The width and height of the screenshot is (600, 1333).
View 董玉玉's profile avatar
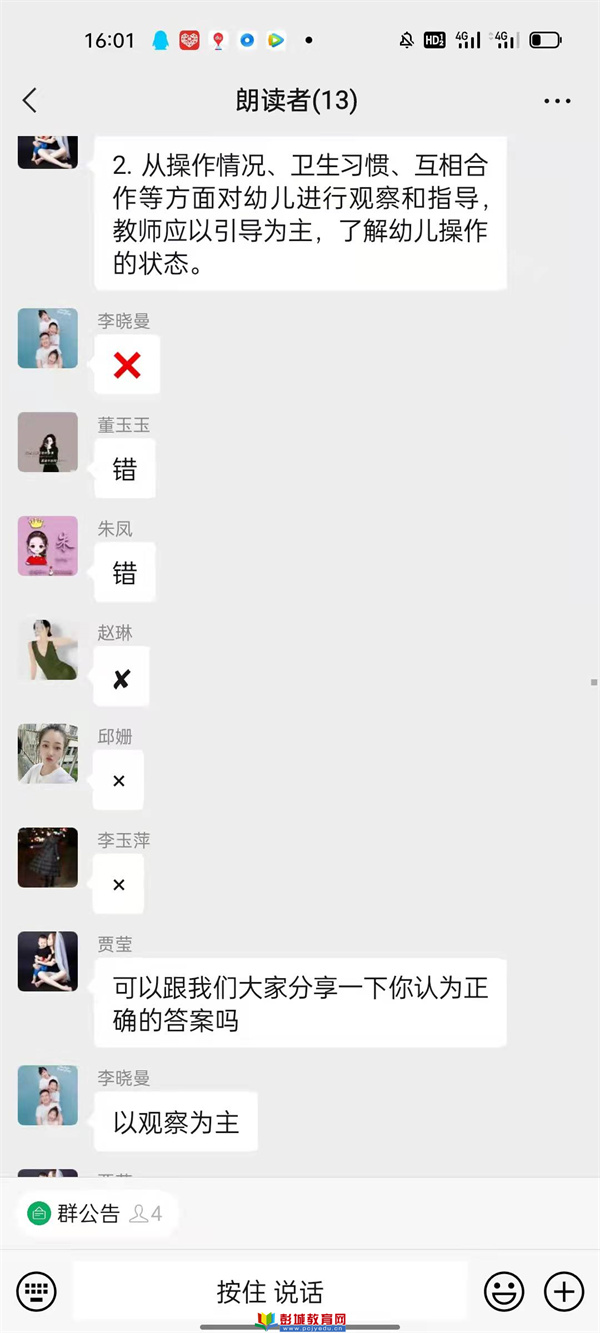point(48,442)
